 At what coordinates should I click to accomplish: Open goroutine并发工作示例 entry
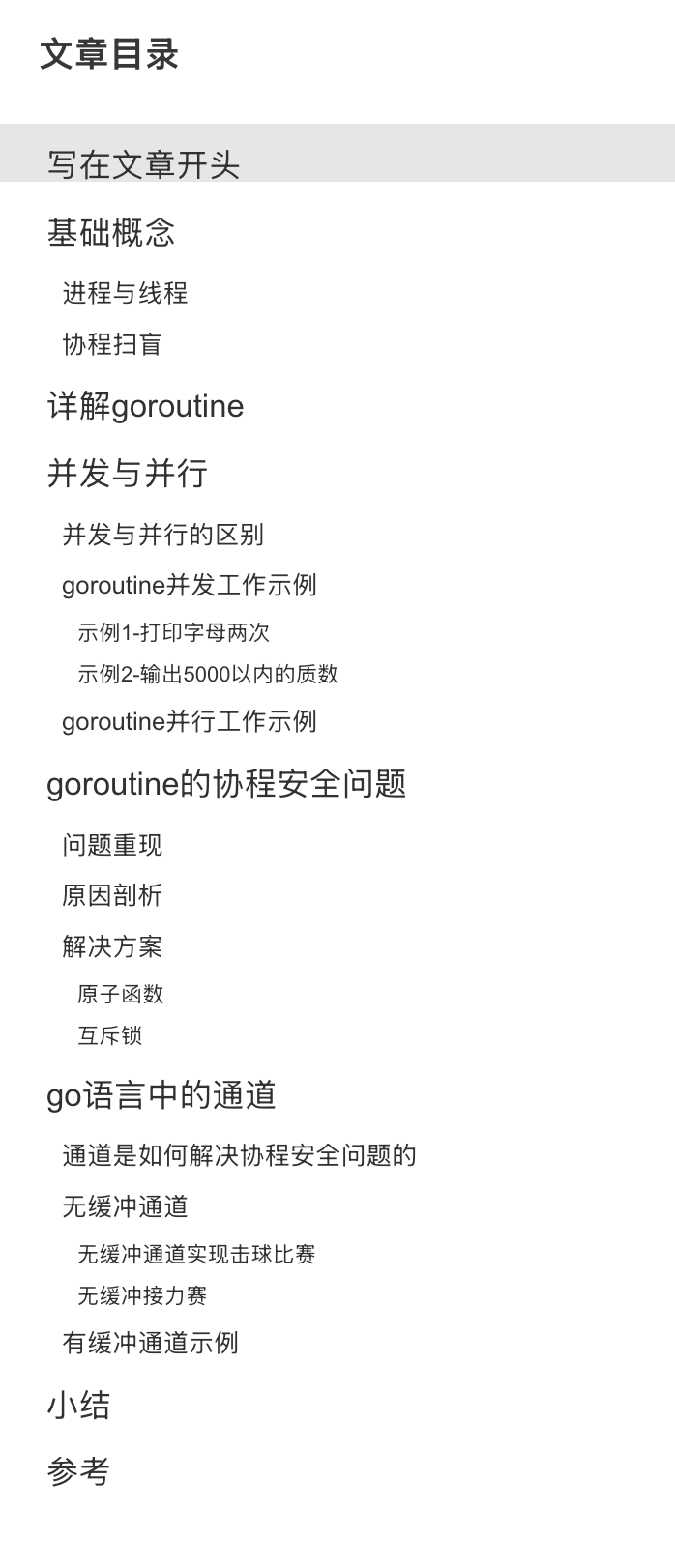coord(189,585)
